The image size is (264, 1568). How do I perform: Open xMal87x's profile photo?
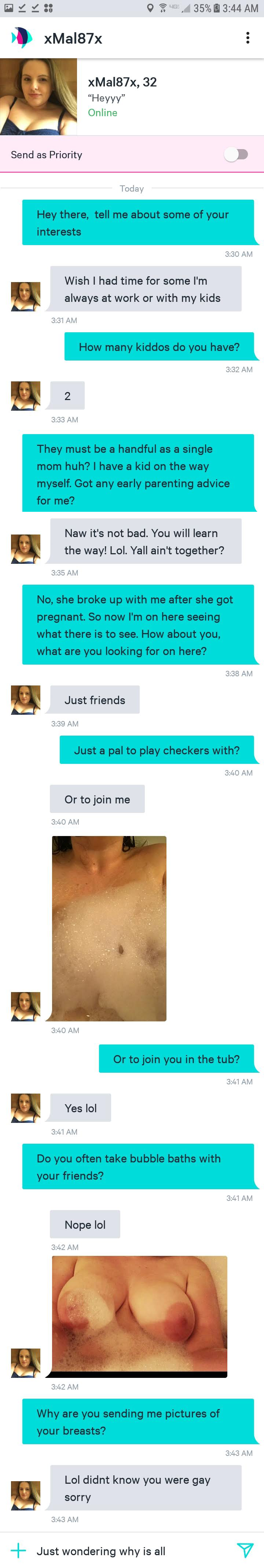point(38,97)
